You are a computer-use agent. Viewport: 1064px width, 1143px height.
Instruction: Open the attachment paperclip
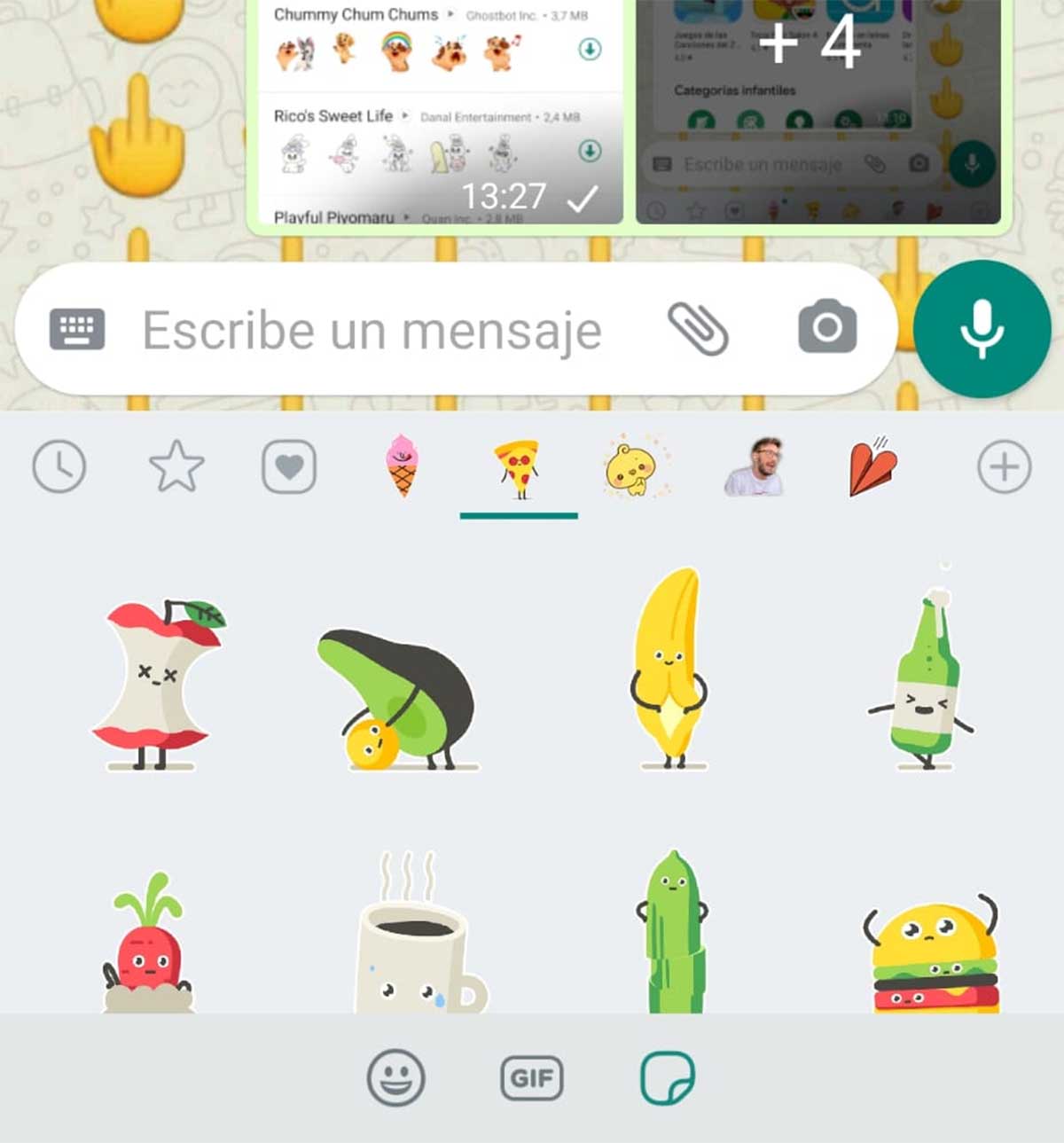tap(698, 329)
